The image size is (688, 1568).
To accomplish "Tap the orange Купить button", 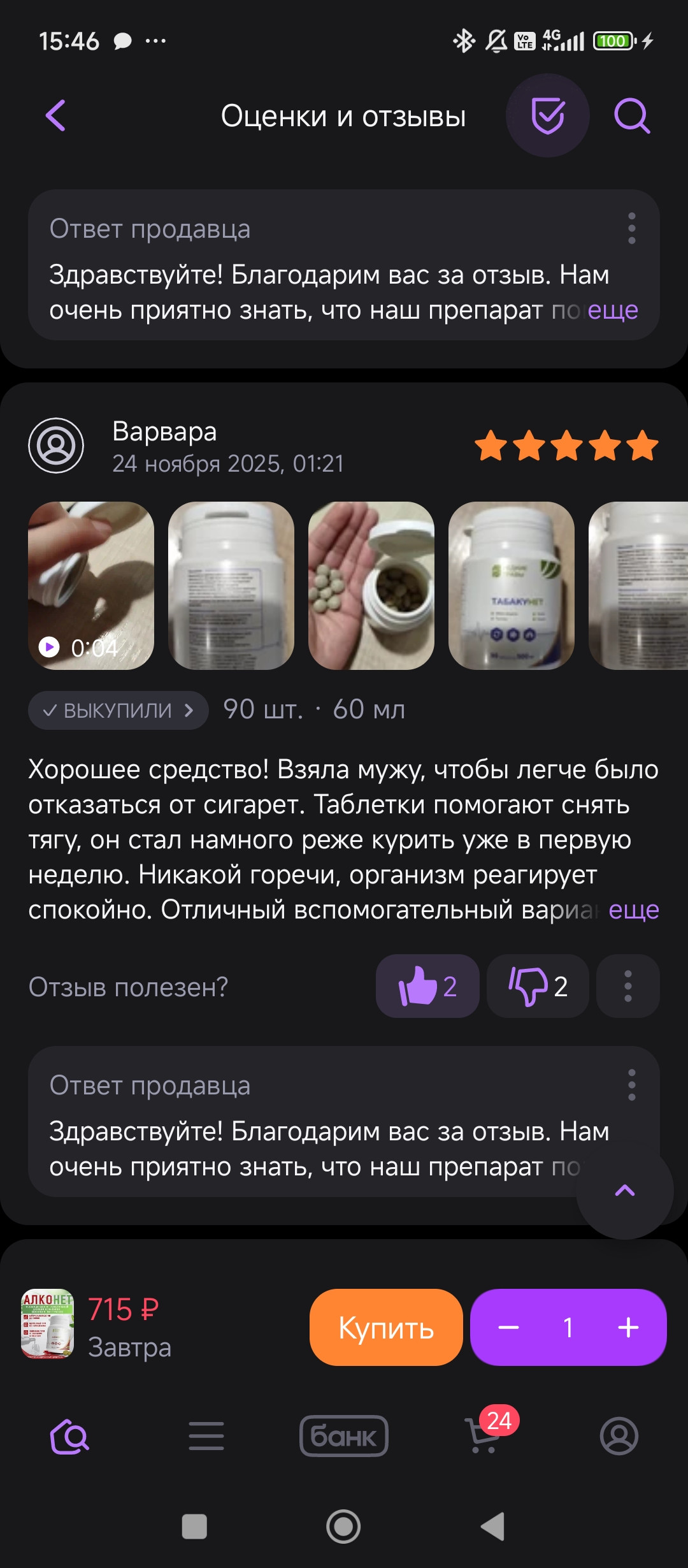I will 386,1327.
